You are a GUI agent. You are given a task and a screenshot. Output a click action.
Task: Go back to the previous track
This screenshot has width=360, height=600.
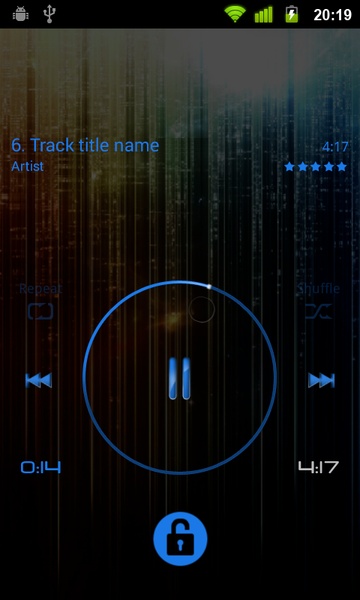click(39, 380)
